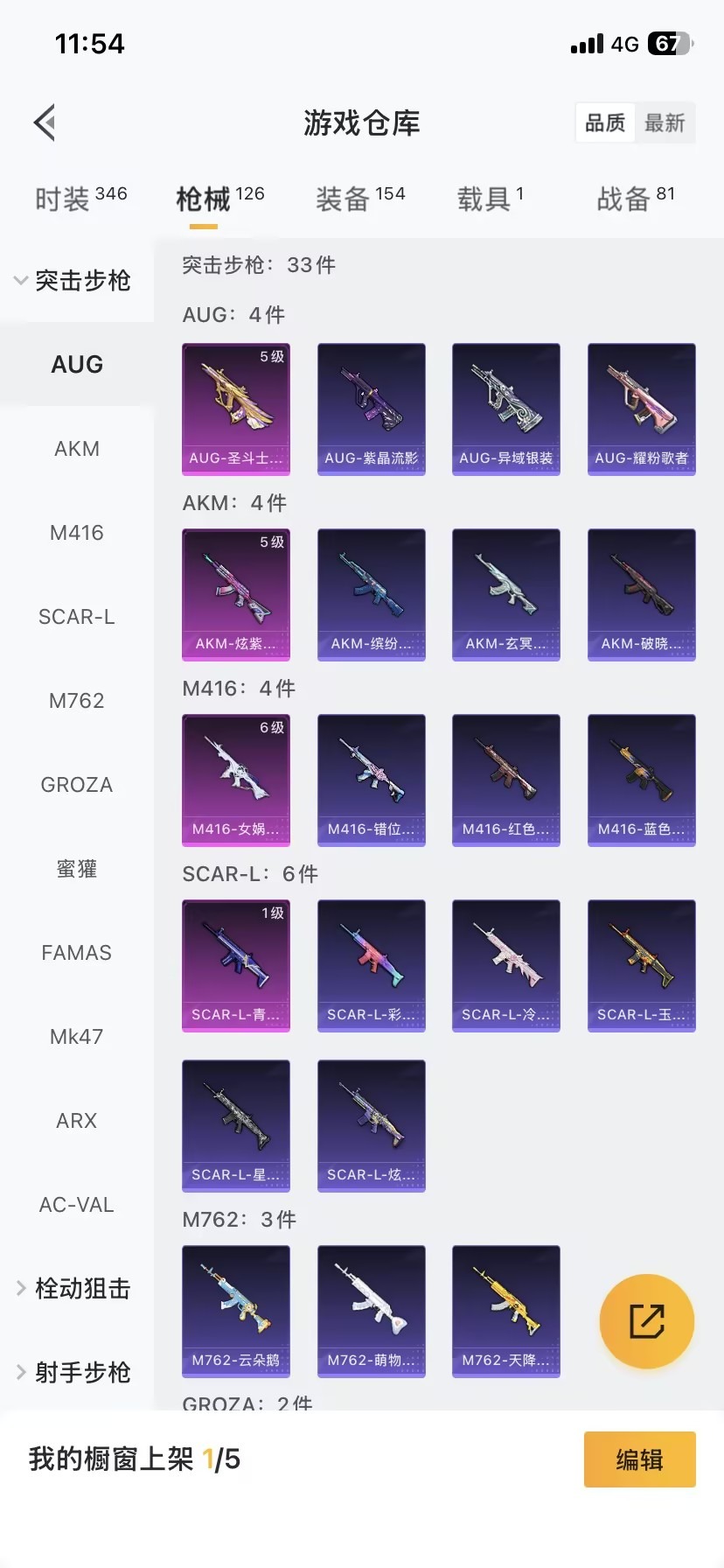Sort the warehouse by 品质
Viewport: 724px width, 1568px height.
tap(605, 122)
